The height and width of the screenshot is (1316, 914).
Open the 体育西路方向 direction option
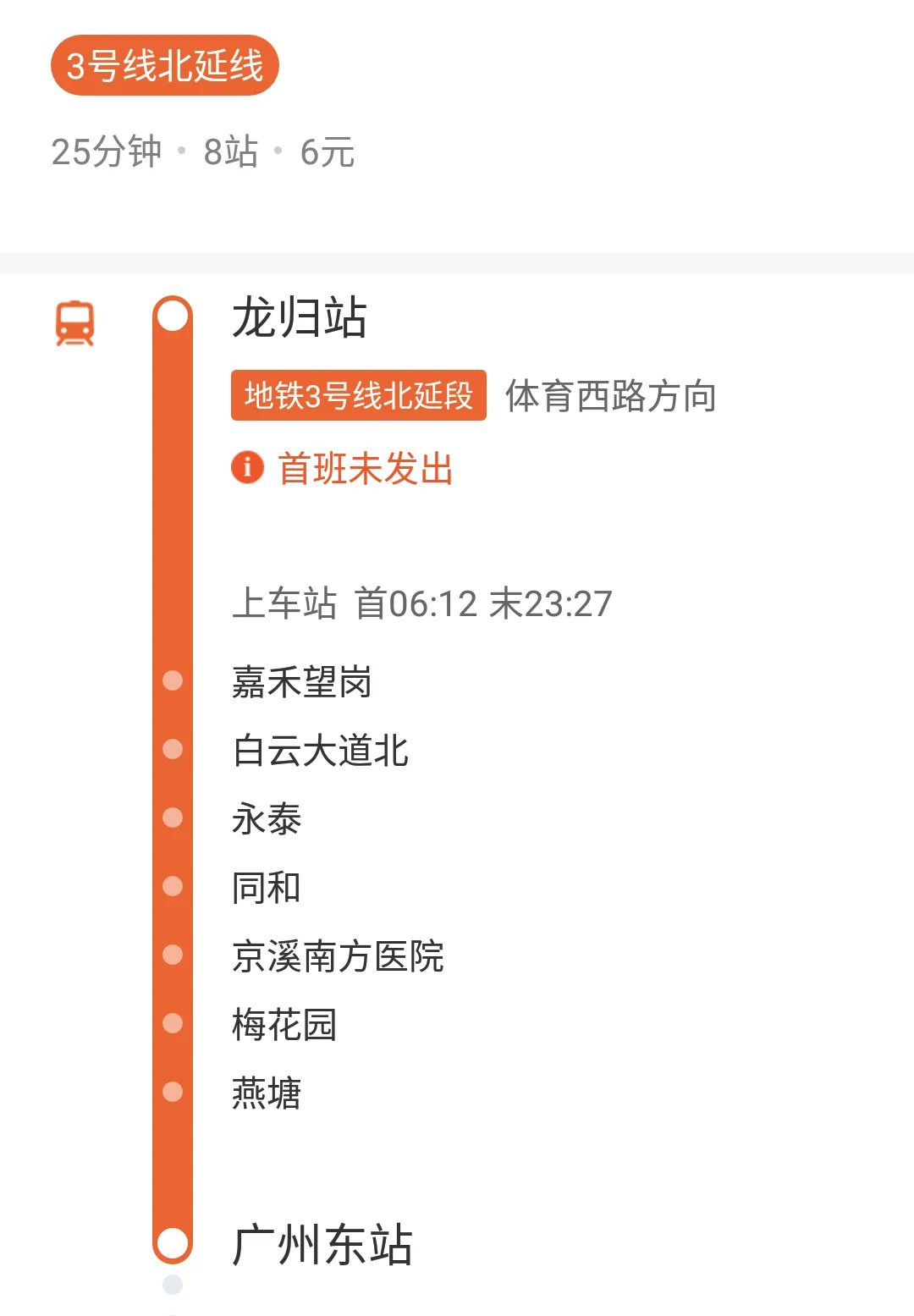pyautogui.click(x=611, y=394)
